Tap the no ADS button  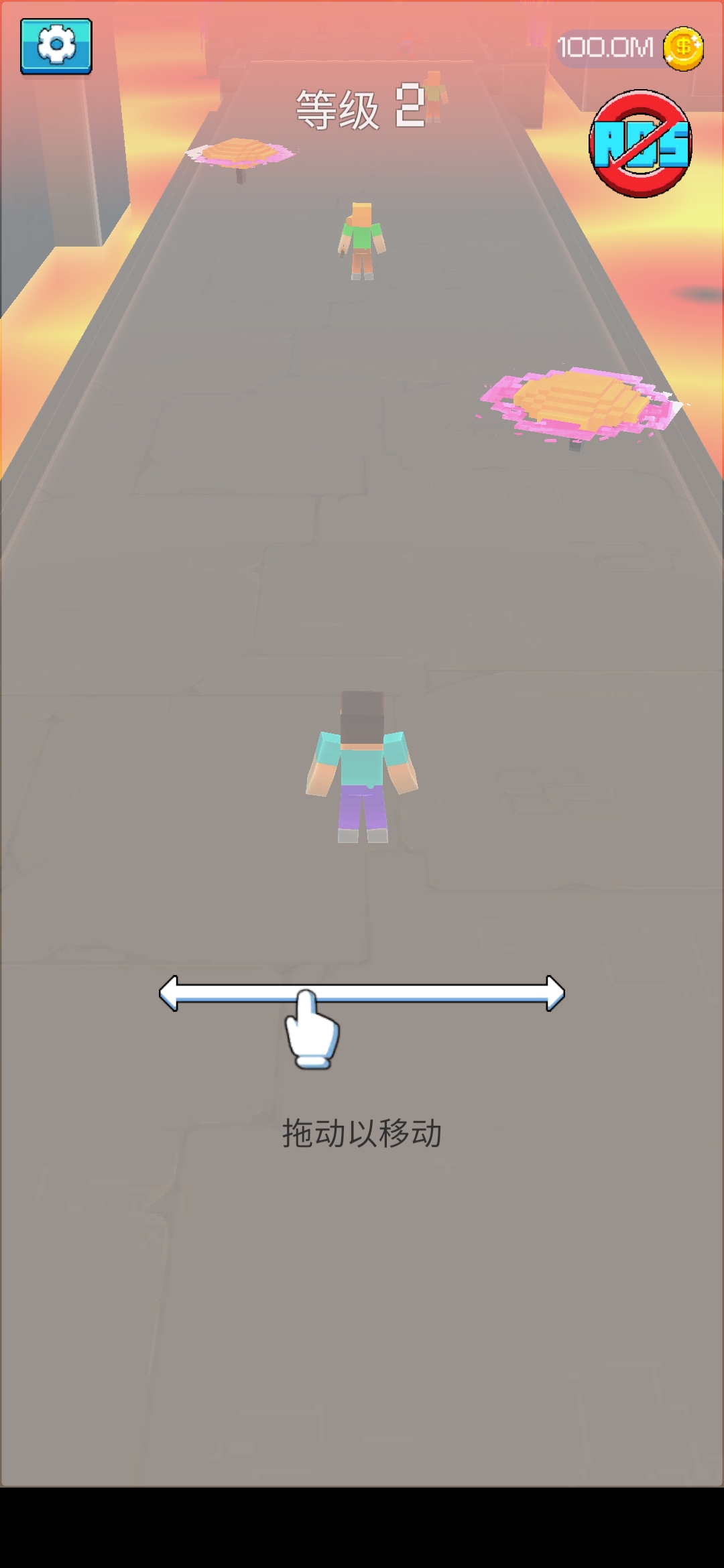click(x=640, y=144)
